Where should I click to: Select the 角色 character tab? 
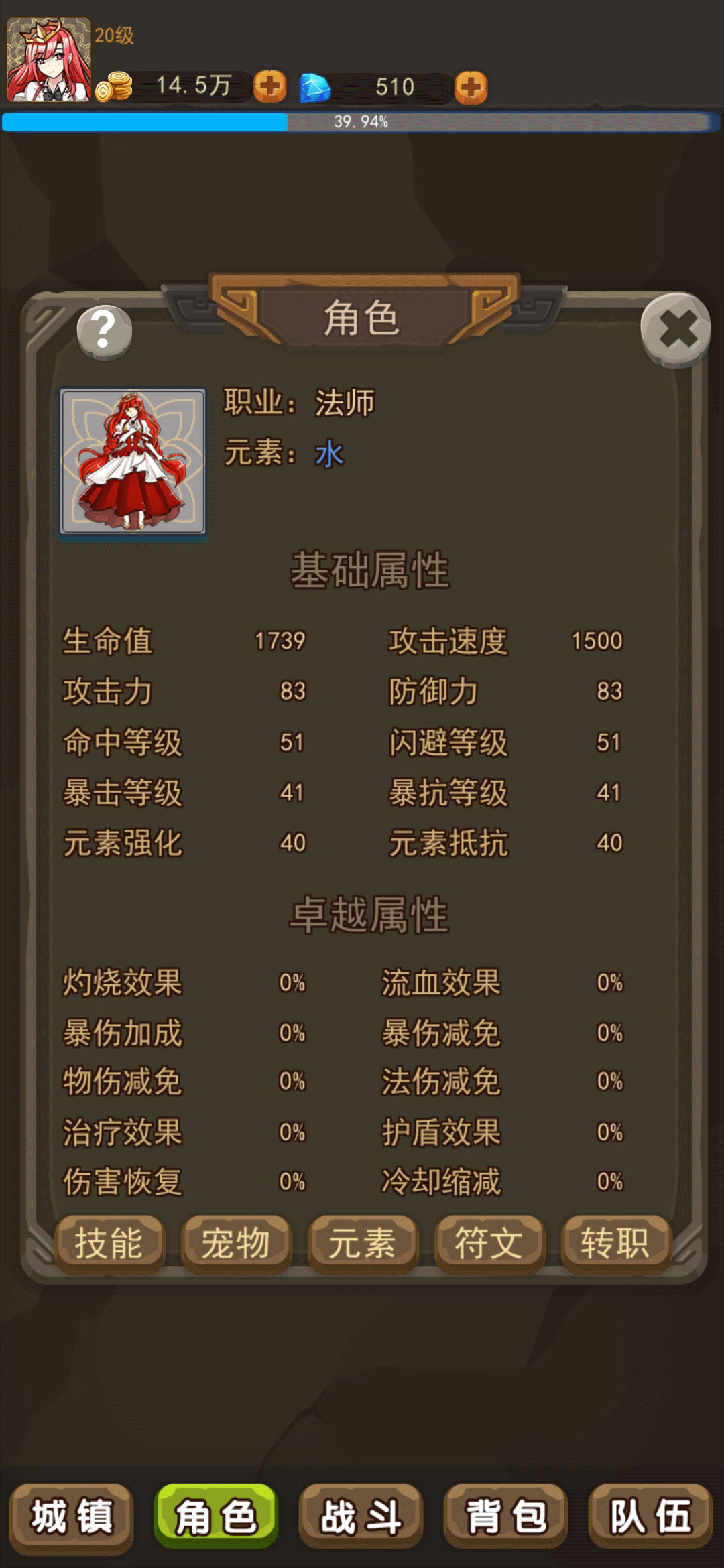(x=216, y=1516)
